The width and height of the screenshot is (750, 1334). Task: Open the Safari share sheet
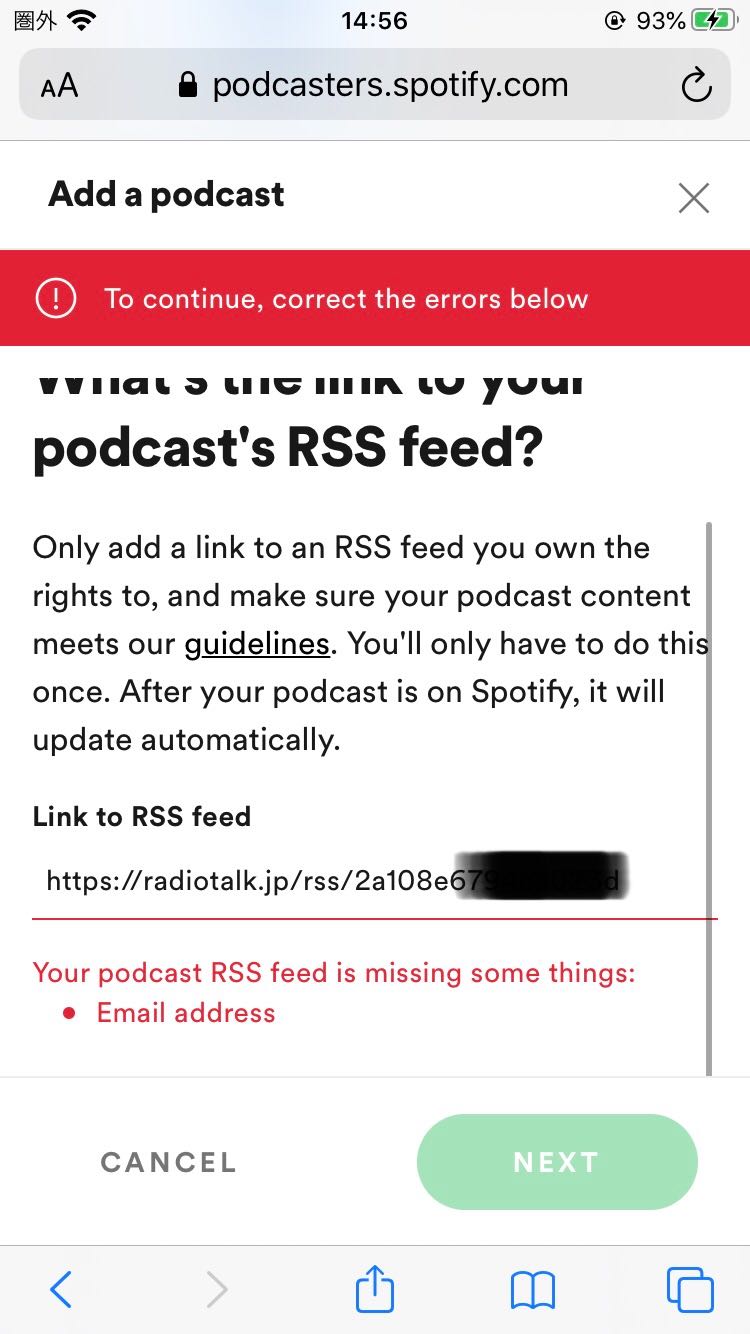point(375,1290)
